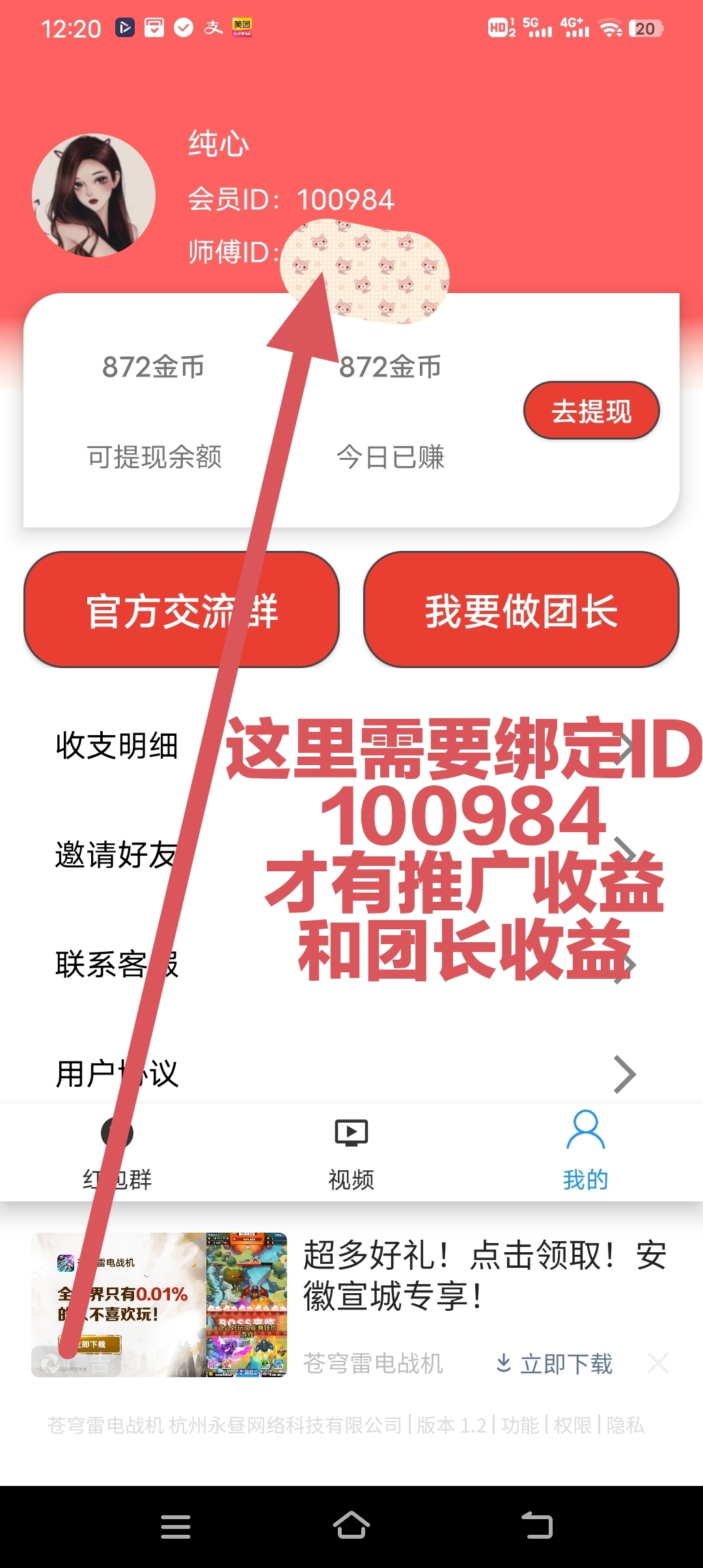703x1568 pixels.
Task: Tap the purple play icon in the status bar
Action: pyautogui.click(x=125, y=27)
